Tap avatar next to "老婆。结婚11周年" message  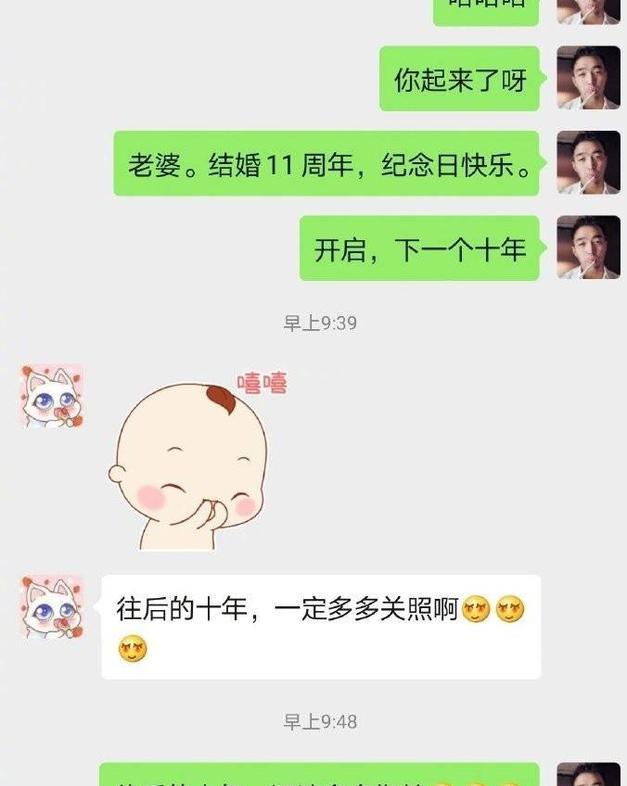tap(588, 162)
